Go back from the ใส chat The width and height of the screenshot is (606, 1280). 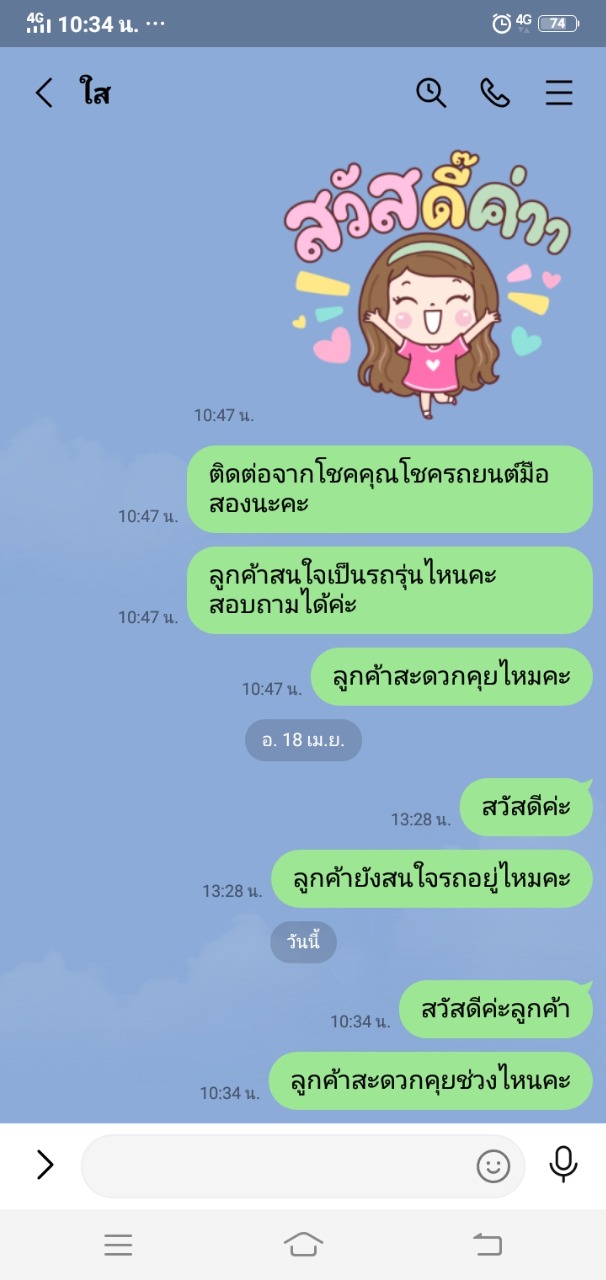[x=44, y=94]
